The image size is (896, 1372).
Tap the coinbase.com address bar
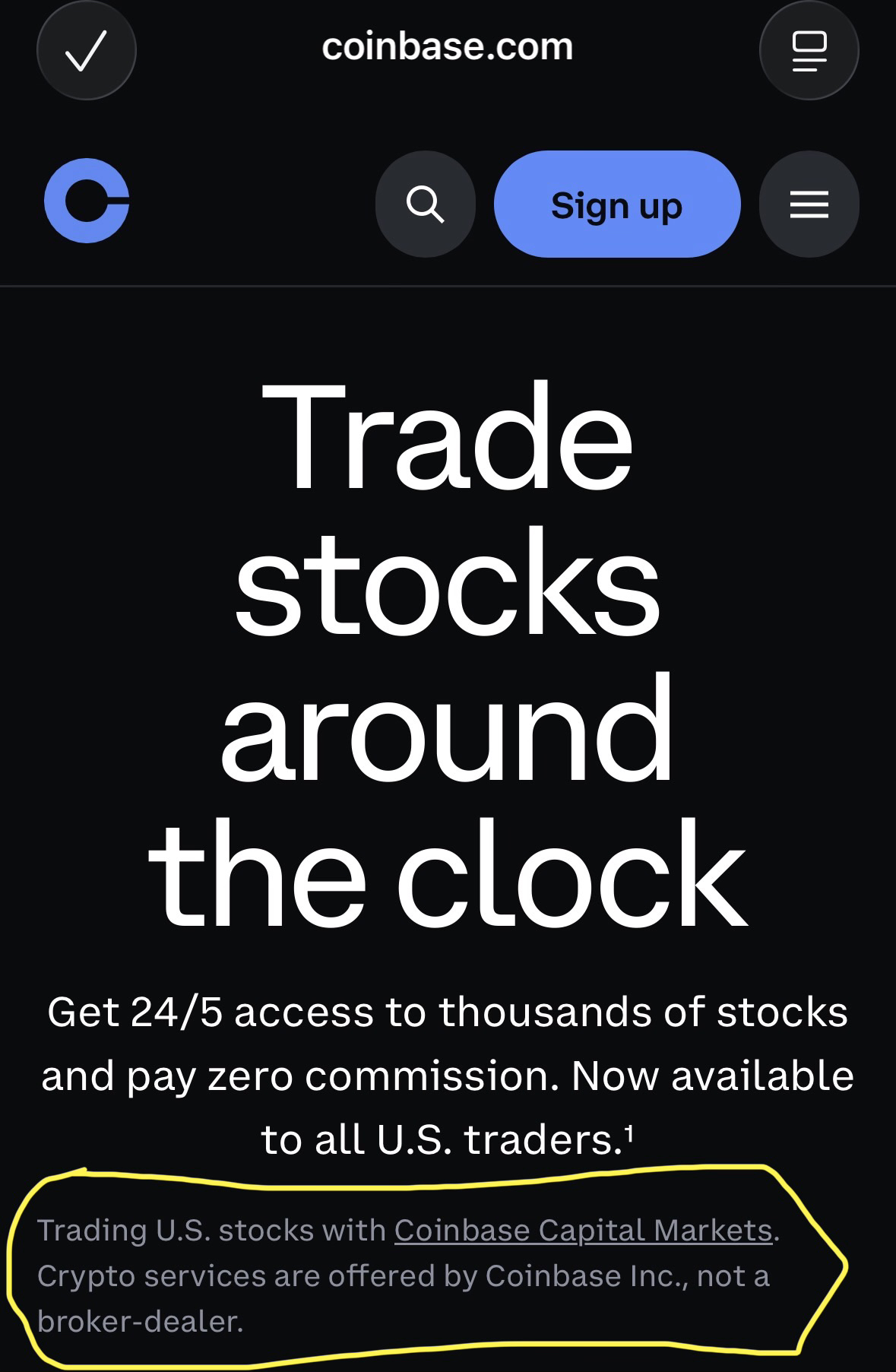point(447,47)
